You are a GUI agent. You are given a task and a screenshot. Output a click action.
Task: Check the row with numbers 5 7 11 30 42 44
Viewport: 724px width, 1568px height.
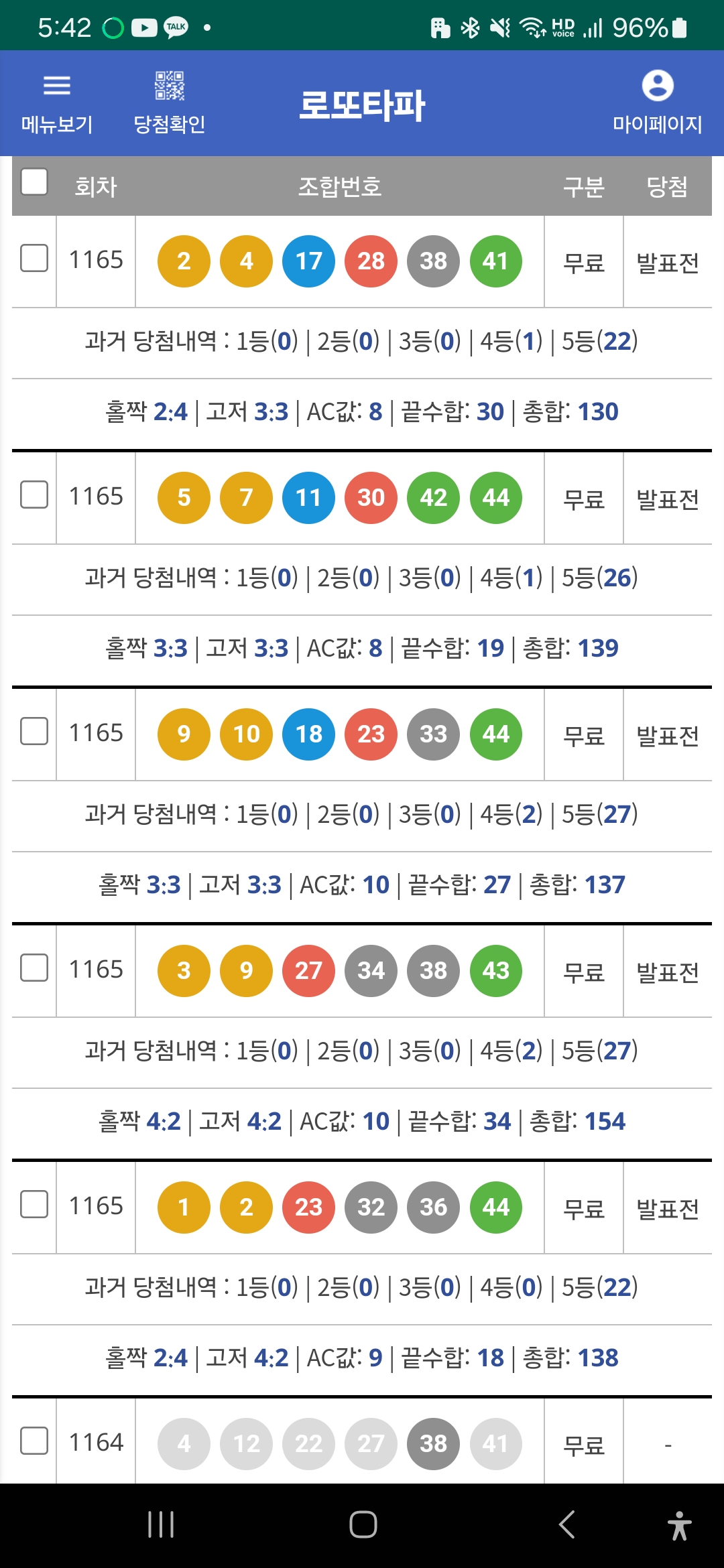(x=34, y=495)
